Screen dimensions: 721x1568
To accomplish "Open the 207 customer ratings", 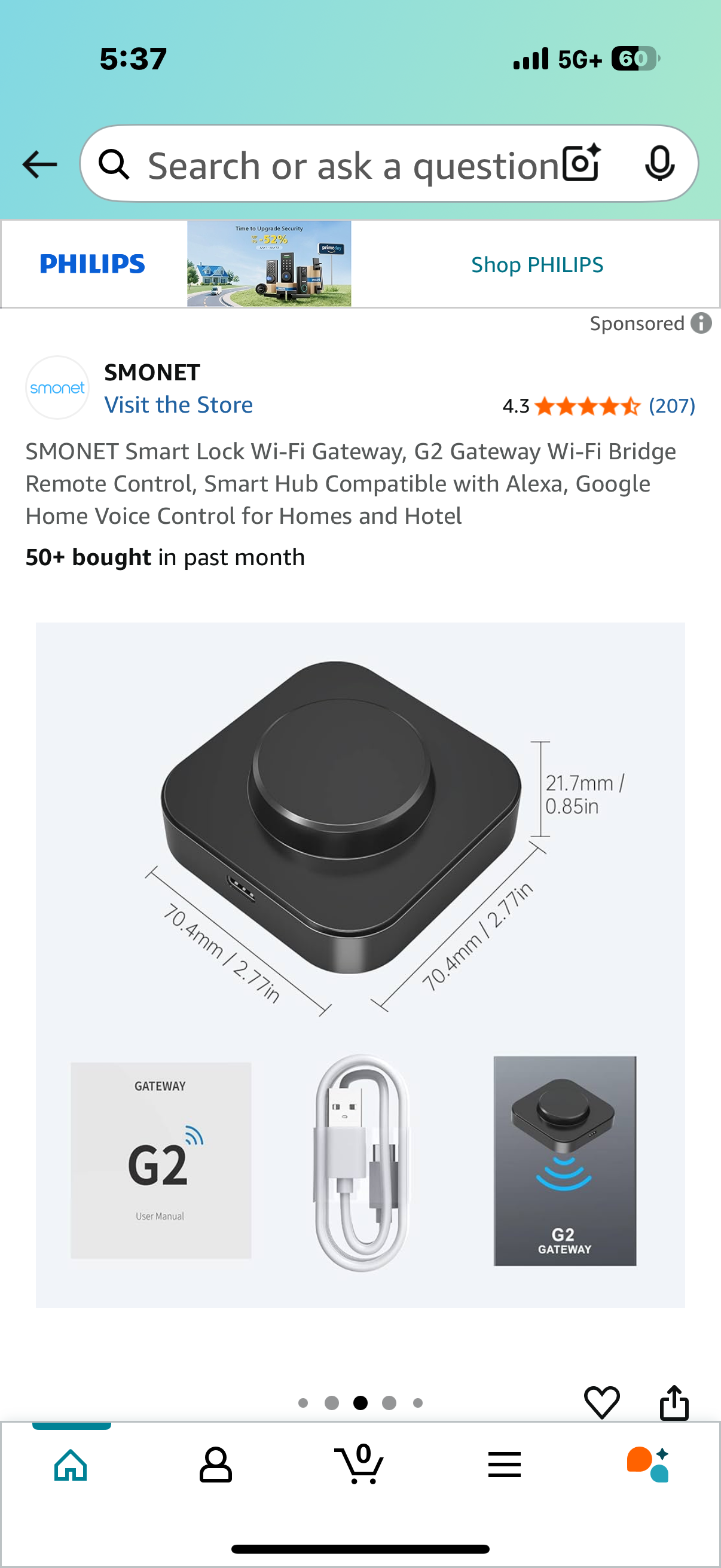I will point(671,405).
